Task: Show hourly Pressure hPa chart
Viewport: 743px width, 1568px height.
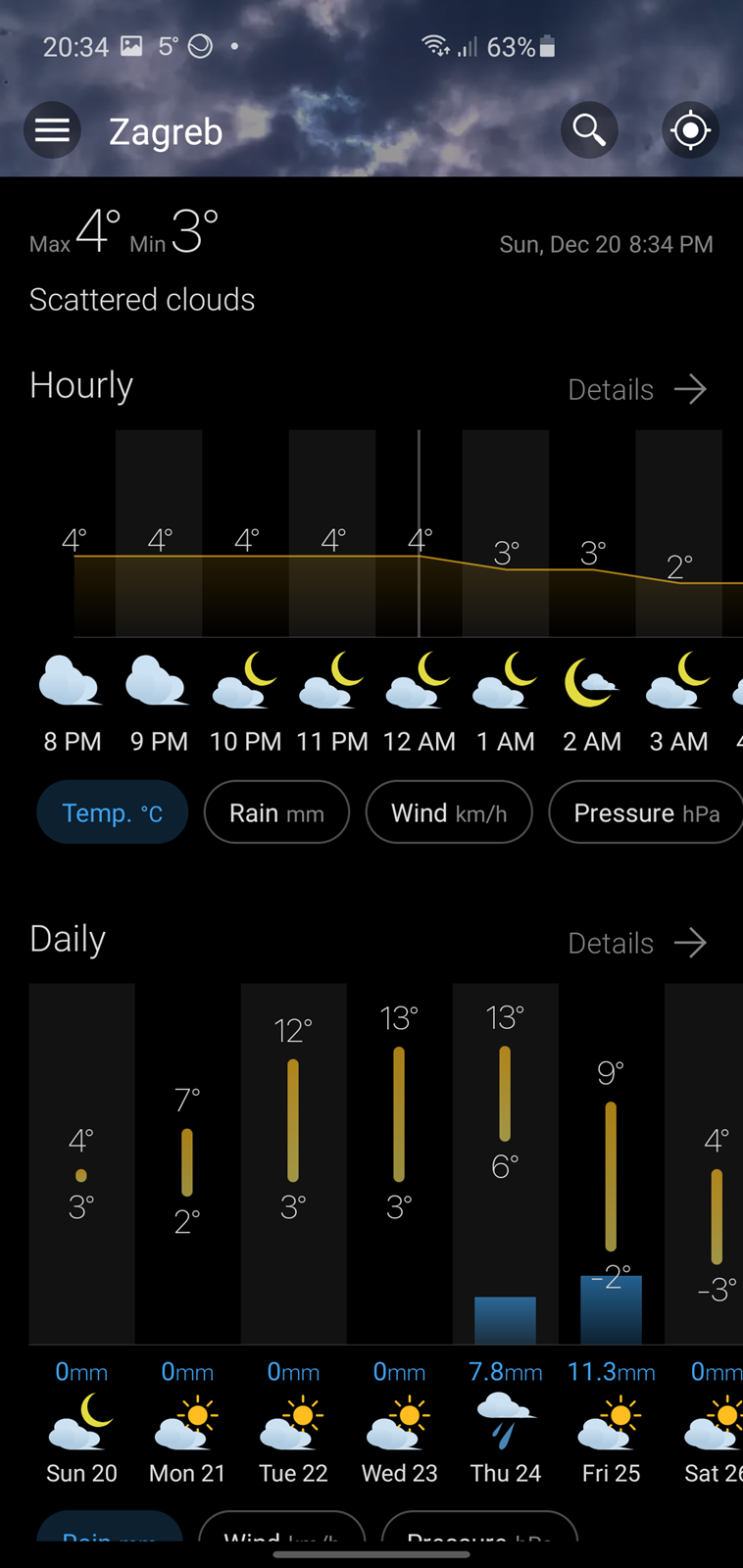Action: pos(646,812)
